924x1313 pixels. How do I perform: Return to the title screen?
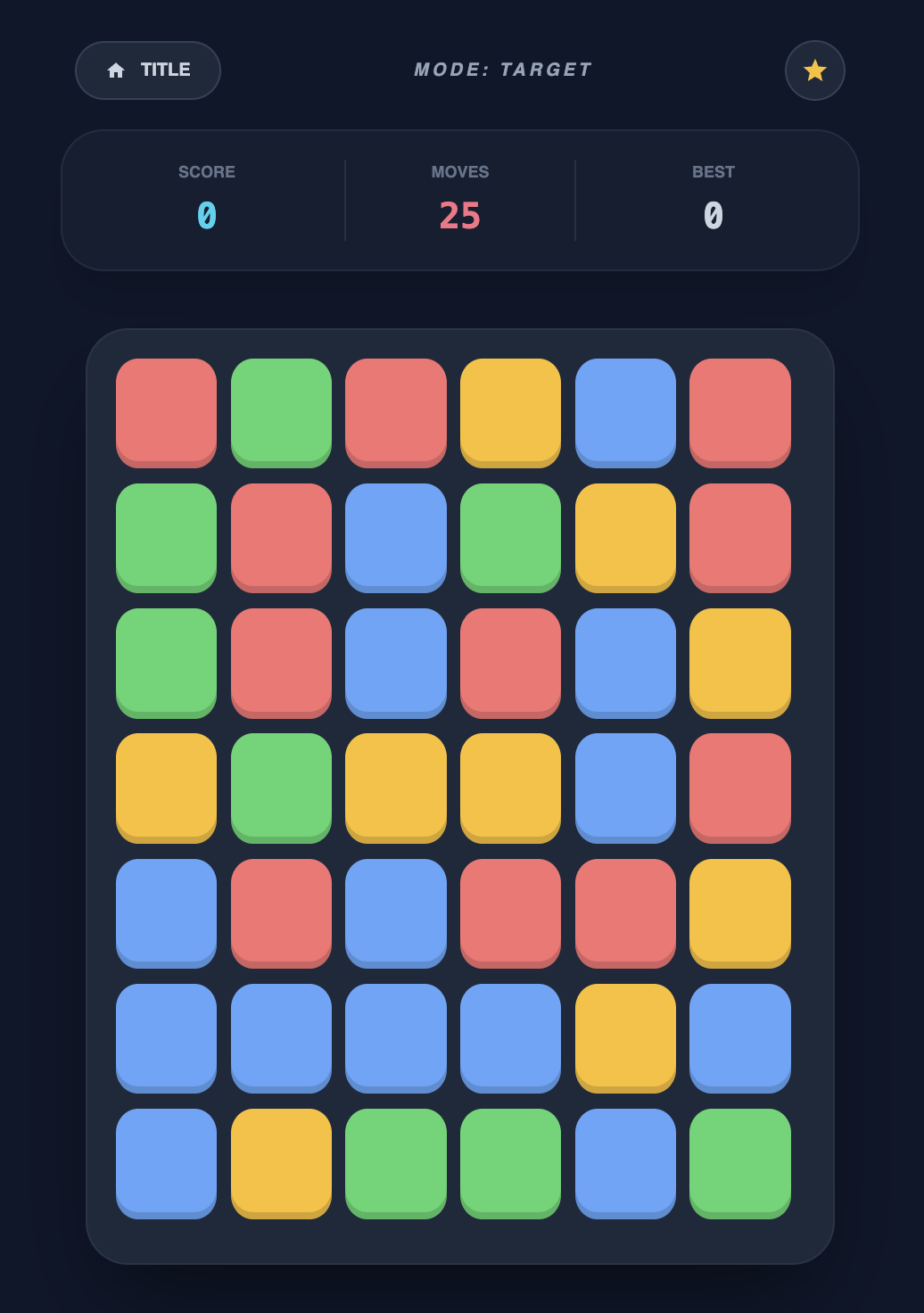[x=148, y=70]
